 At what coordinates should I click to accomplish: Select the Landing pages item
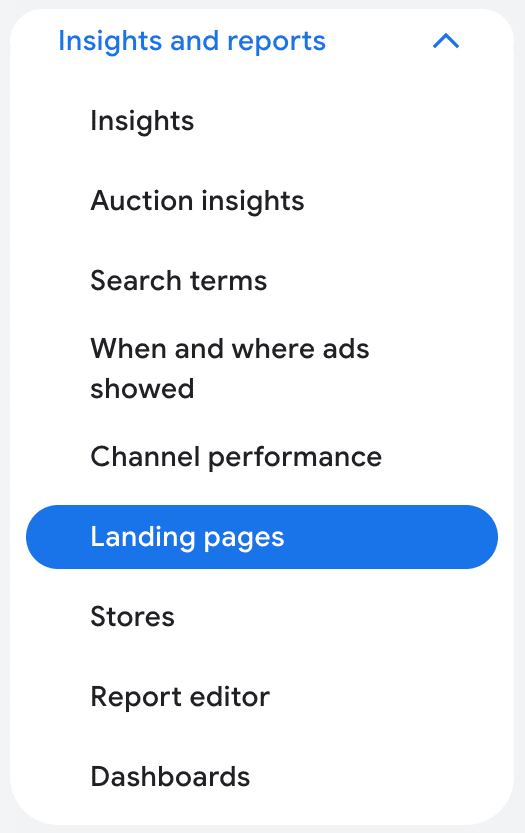pyautogui.click(x=262, y=537)
